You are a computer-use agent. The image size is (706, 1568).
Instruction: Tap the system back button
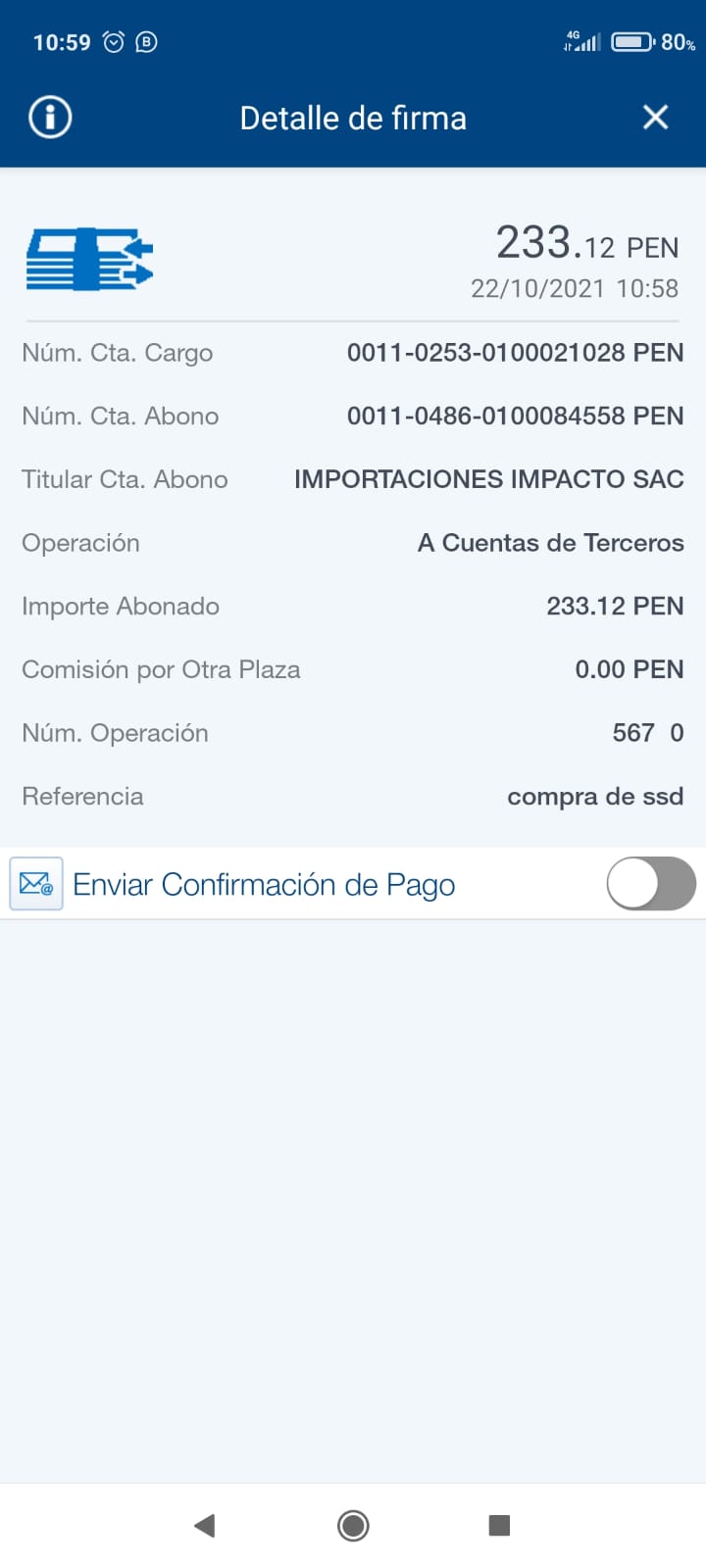204,1525
